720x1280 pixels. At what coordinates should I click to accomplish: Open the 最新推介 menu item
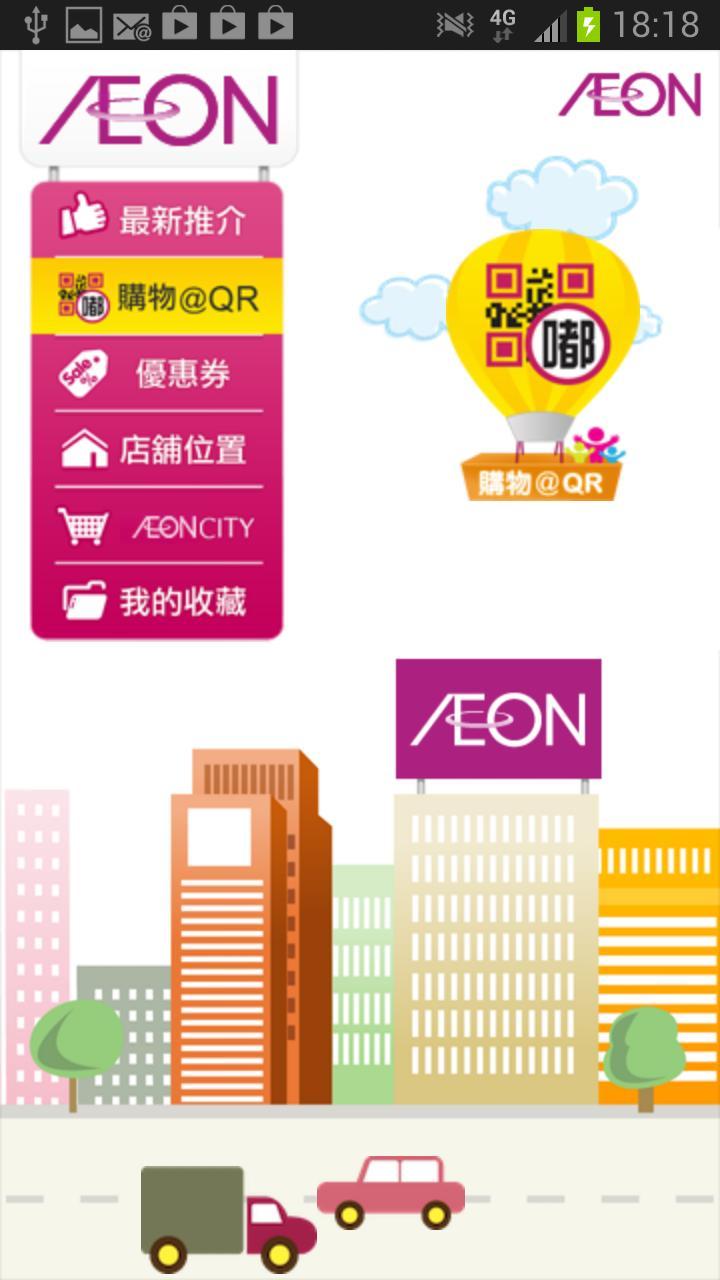[x=157, y=219]
